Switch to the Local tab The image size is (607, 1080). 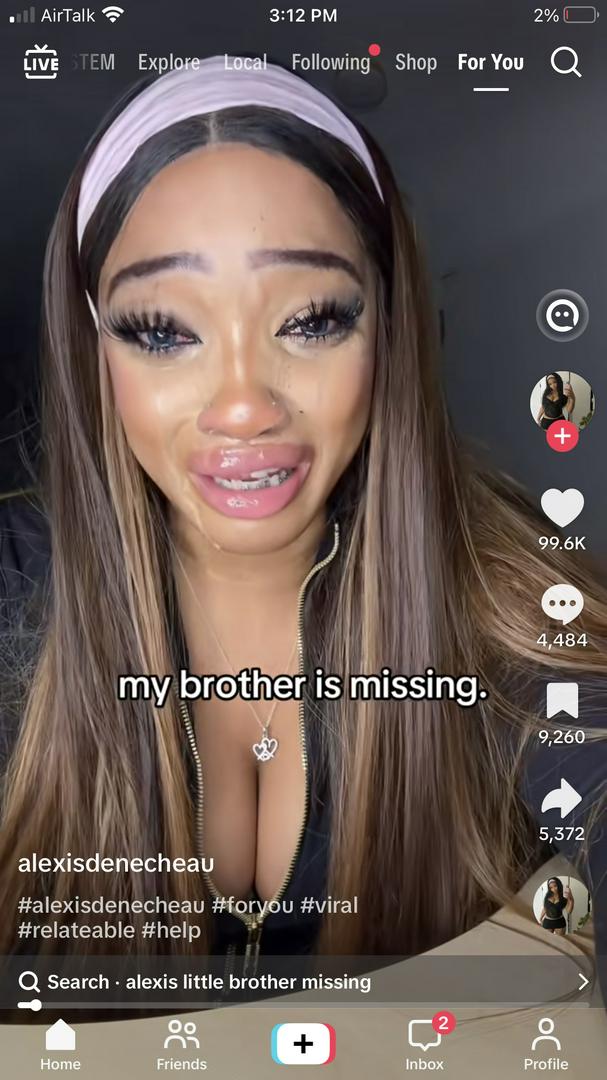pos(245,62)
